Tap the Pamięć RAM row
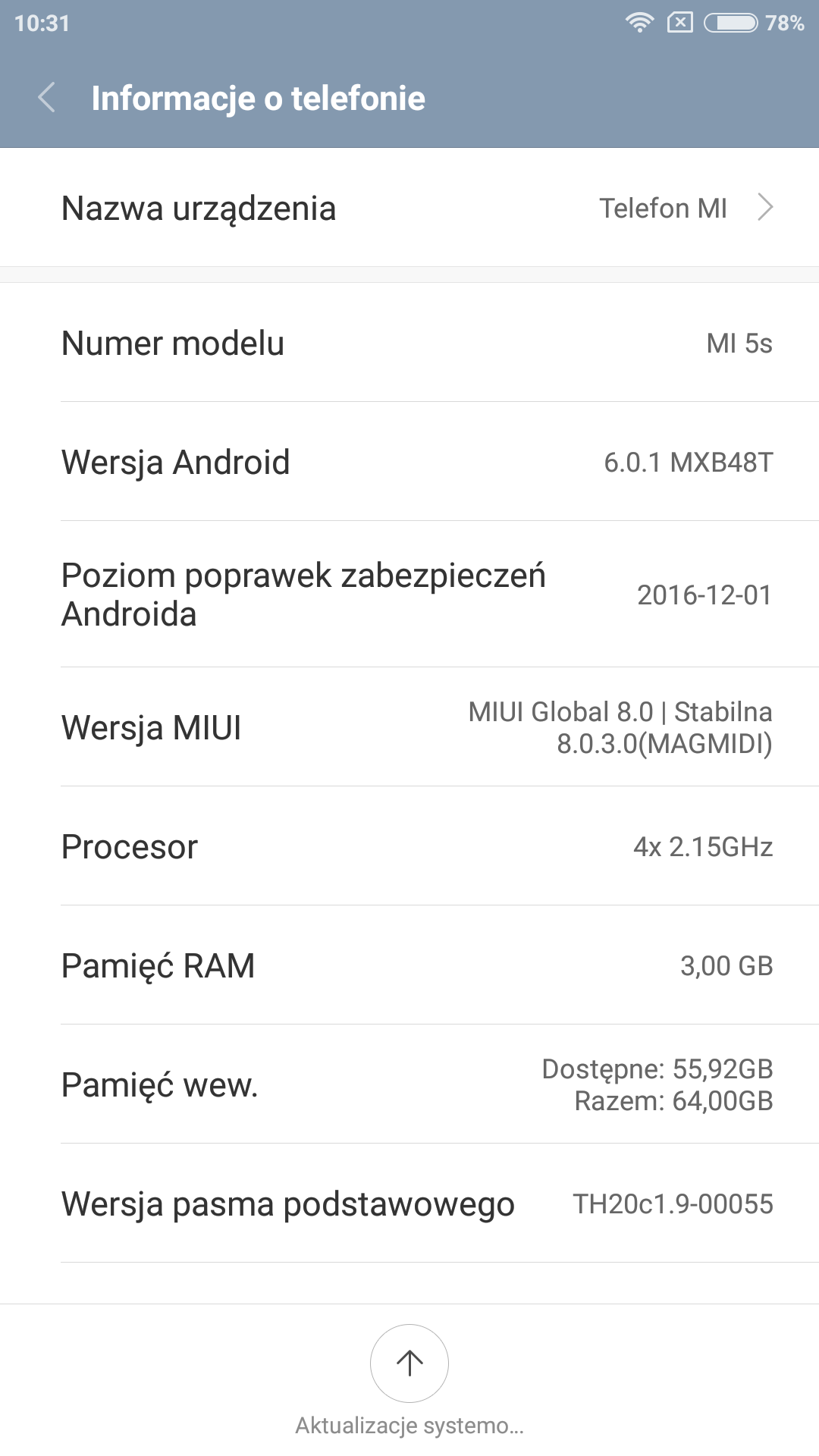The height and width of the screenshot is (1456, 819). [409, 965]
